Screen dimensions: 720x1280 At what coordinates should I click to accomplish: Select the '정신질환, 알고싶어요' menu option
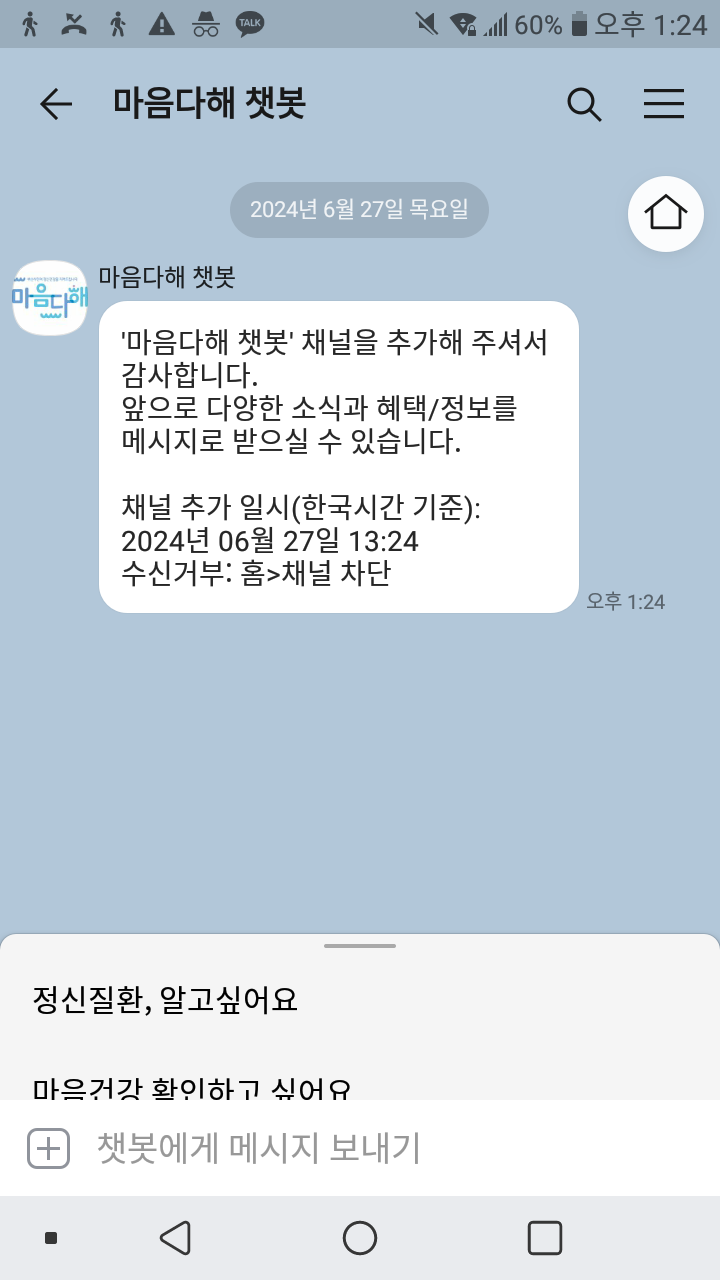click(x=166, y=999)
